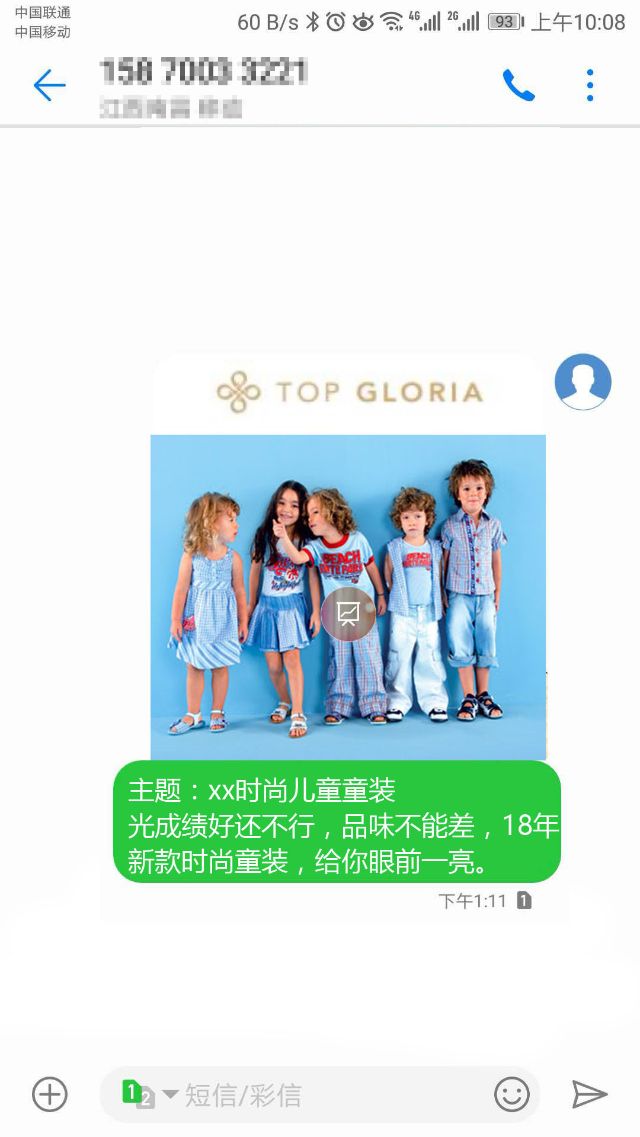
Task: Send the message
Action: point(589,1095)
